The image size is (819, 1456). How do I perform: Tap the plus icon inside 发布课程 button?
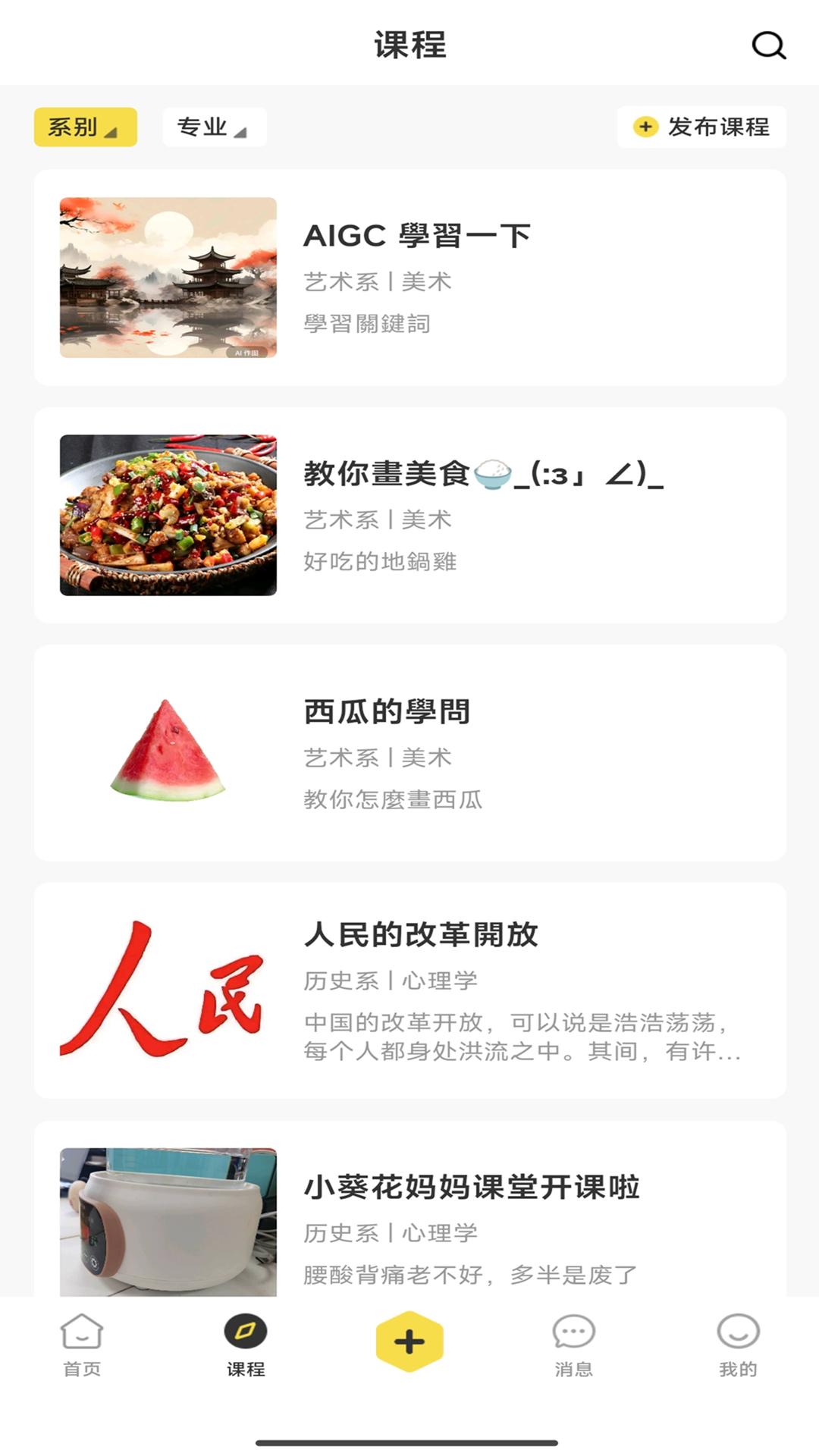[x=644, y=128]
